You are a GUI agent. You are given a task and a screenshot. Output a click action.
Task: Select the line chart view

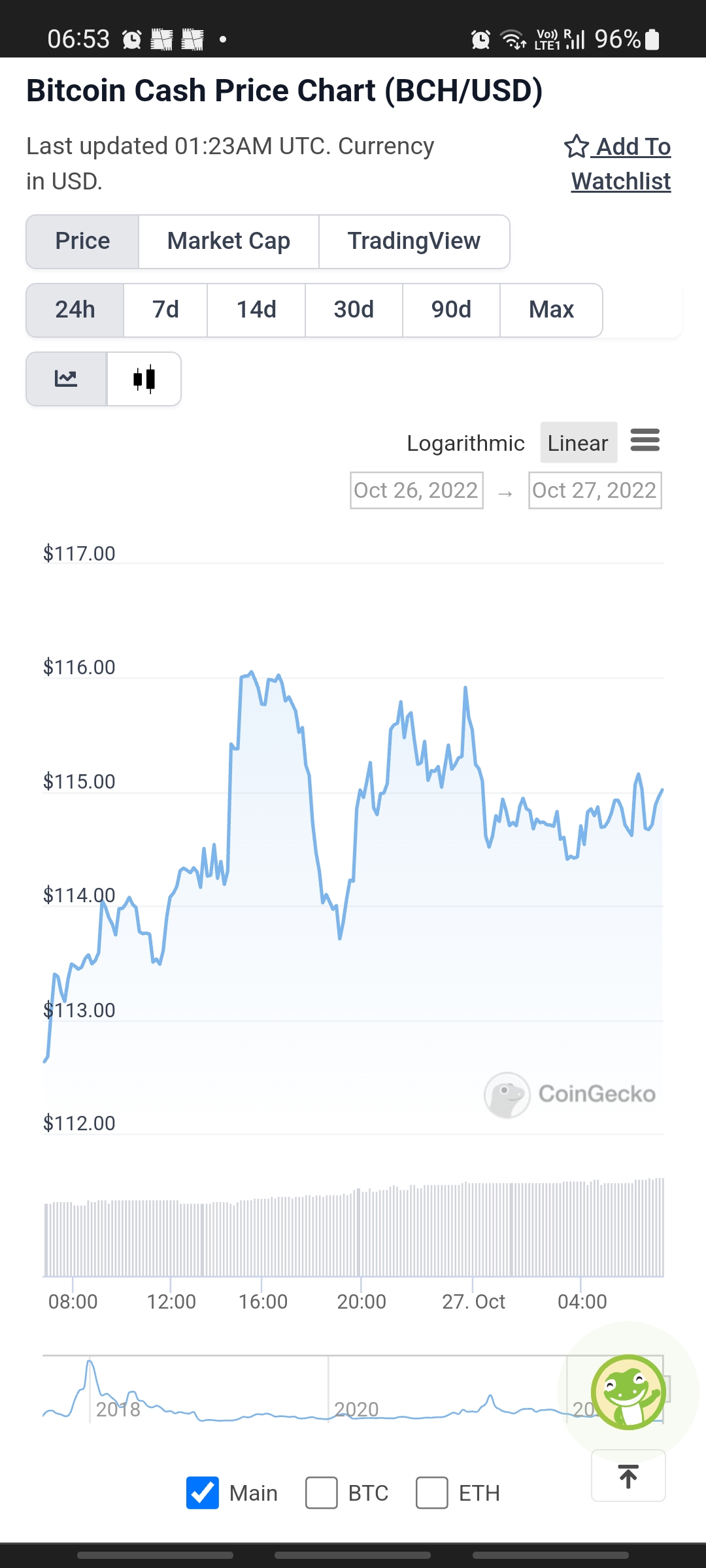point(66,379)
